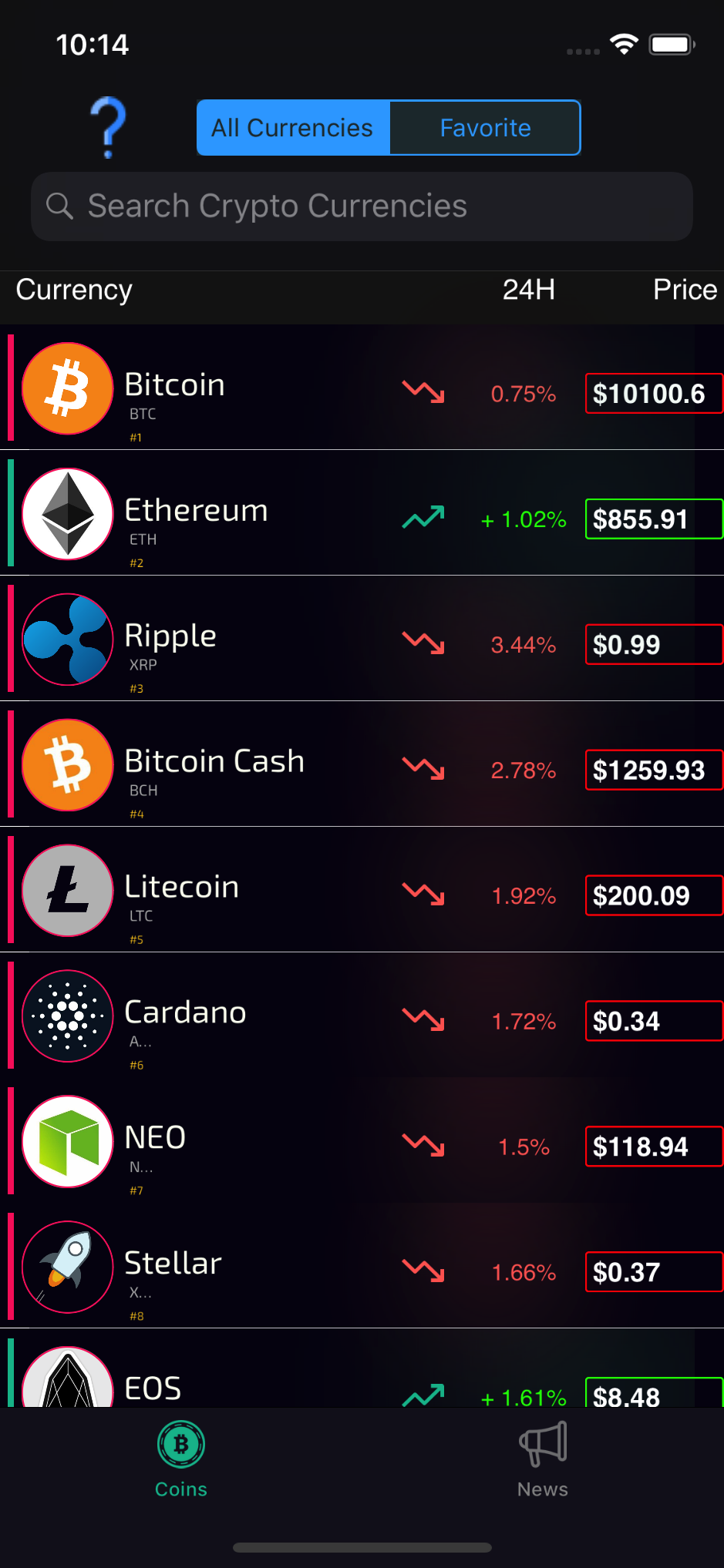Click the Stellar rocket icon
Viewport: 724px width, 1568px height.
coord(67,1267)
